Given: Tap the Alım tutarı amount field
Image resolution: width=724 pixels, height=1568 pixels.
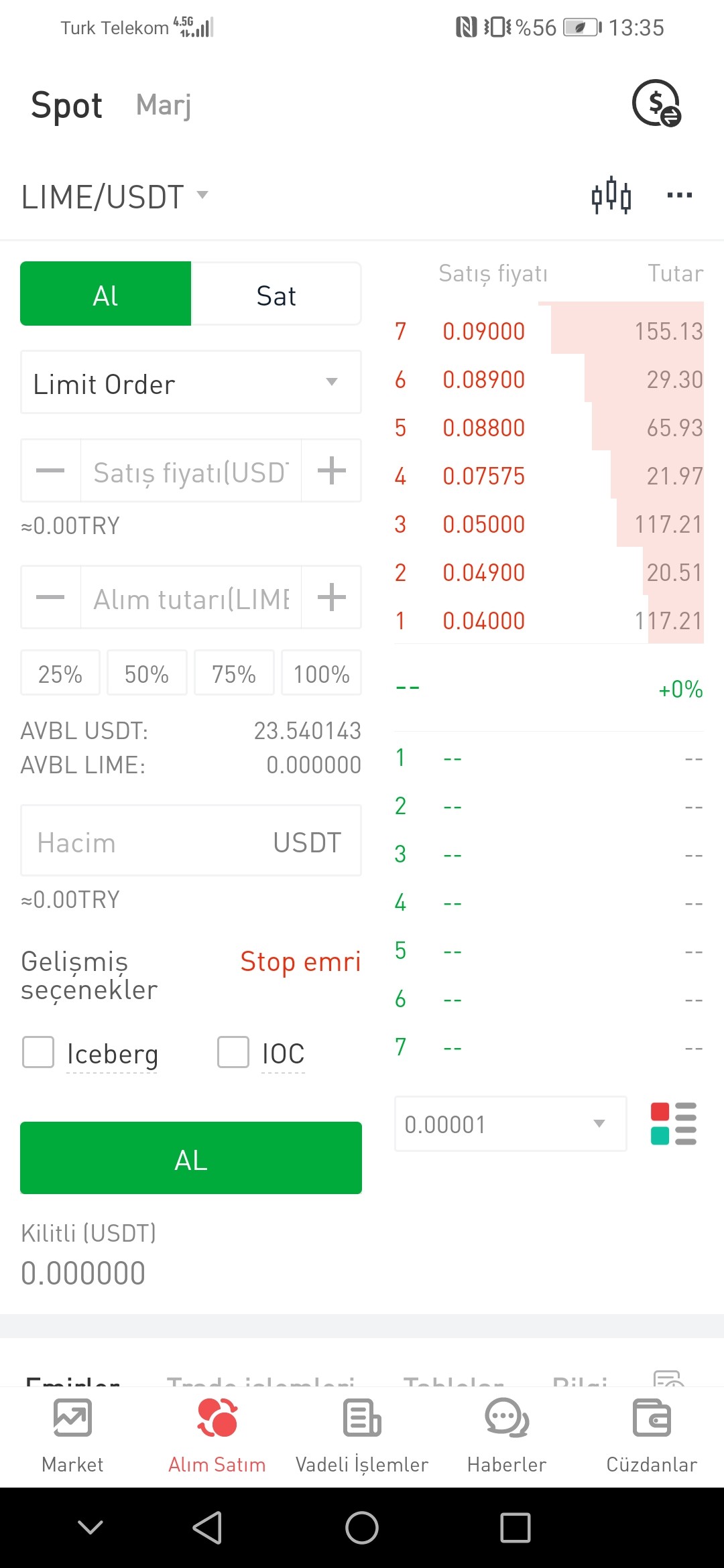Looking at the screenshot, I should 191,598.
